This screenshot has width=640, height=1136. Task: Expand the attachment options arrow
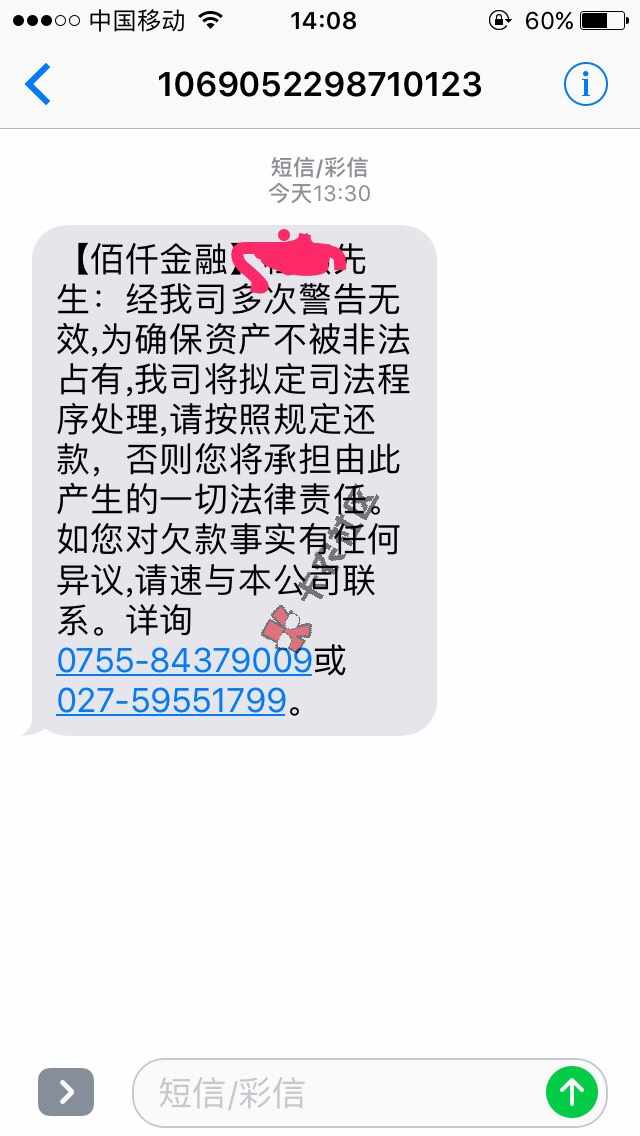pyautogui.click(x=66, y=1092)
